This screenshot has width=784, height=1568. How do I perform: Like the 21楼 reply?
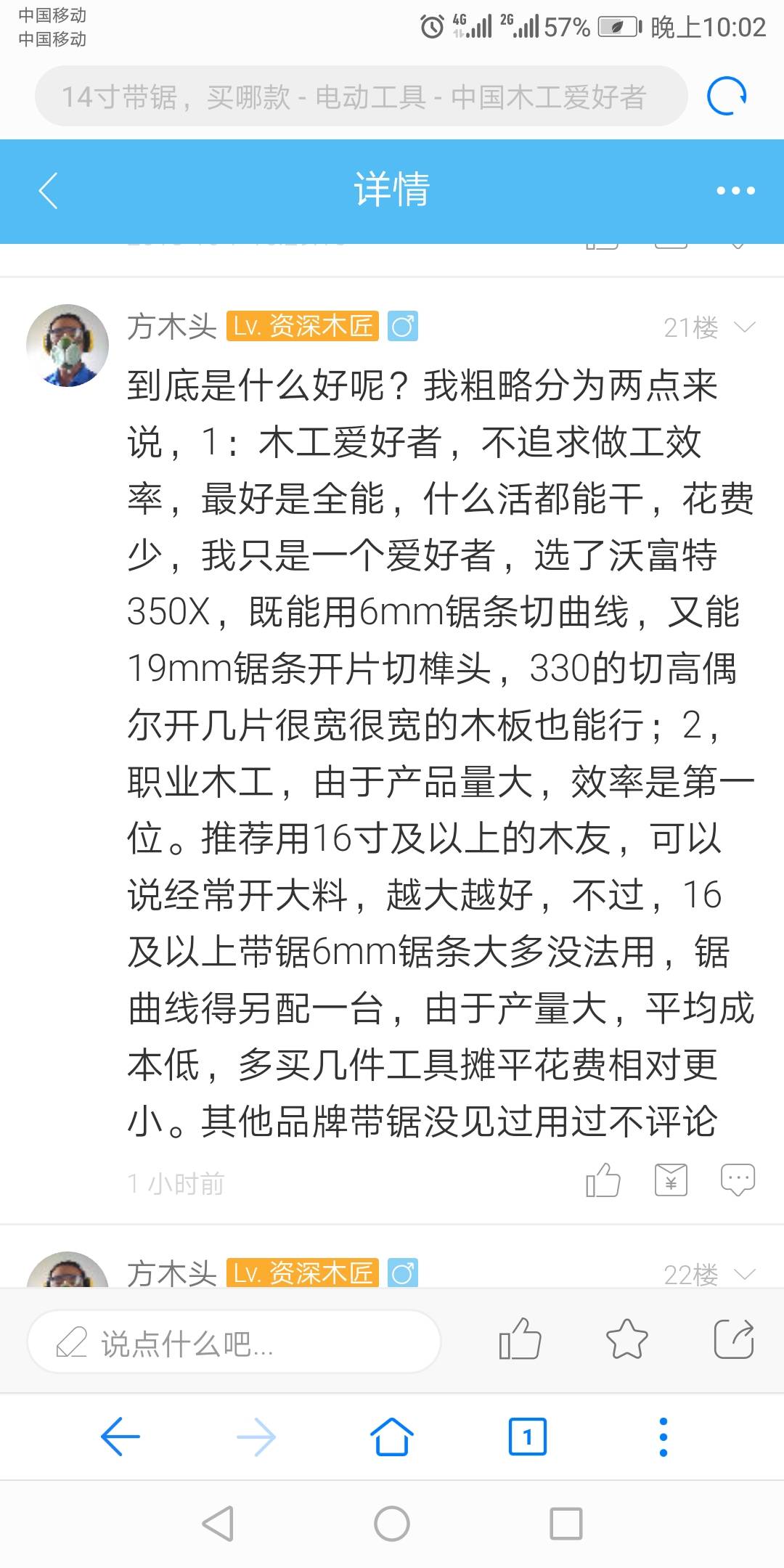pyautogui.click(x=603, y=1180)
